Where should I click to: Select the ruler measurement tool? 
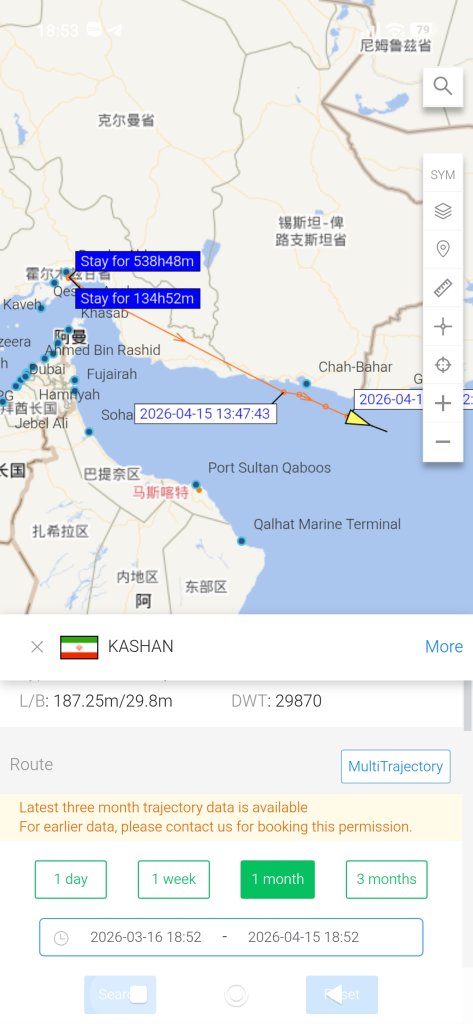[443, 287]
